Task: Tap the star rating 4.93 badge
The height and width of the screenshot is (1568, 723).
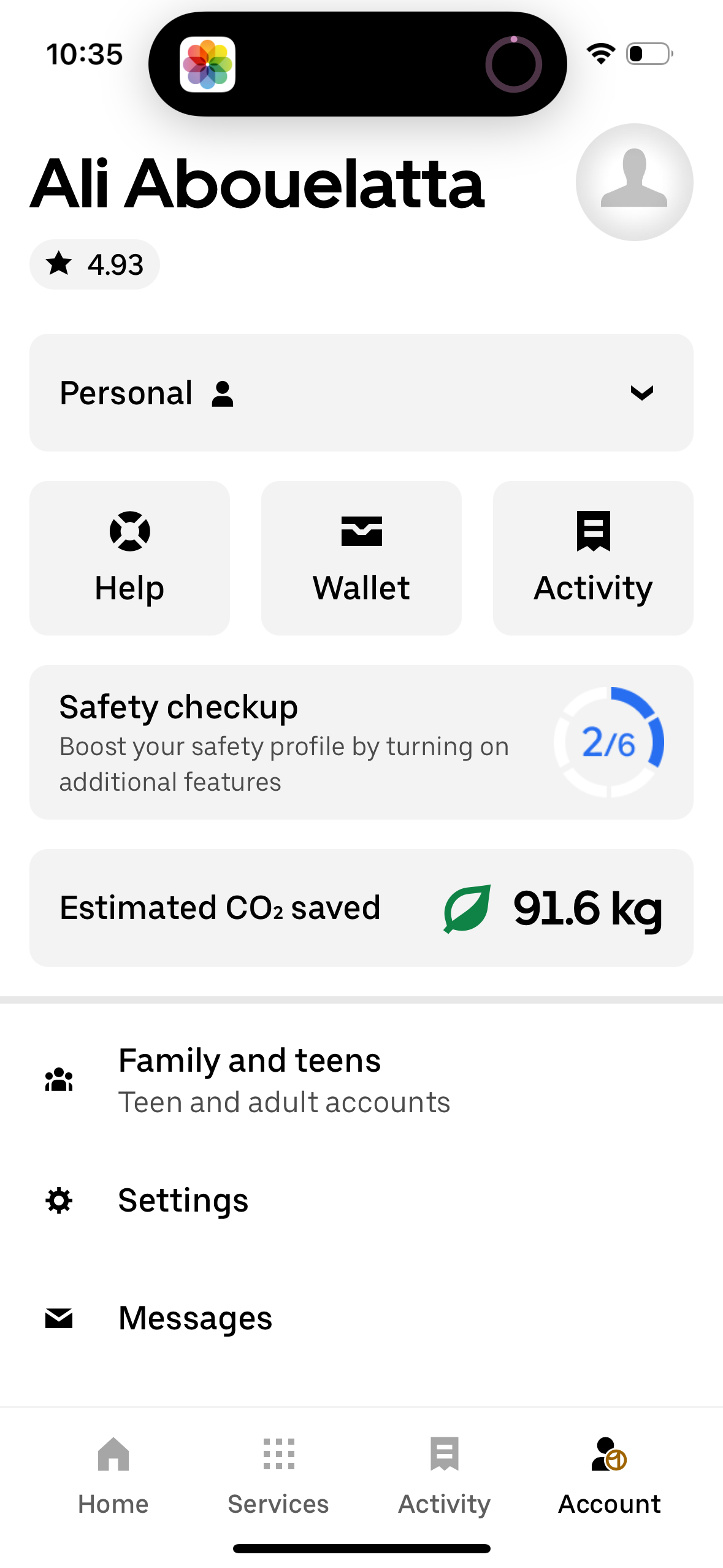Action: [x=94, y=264]
